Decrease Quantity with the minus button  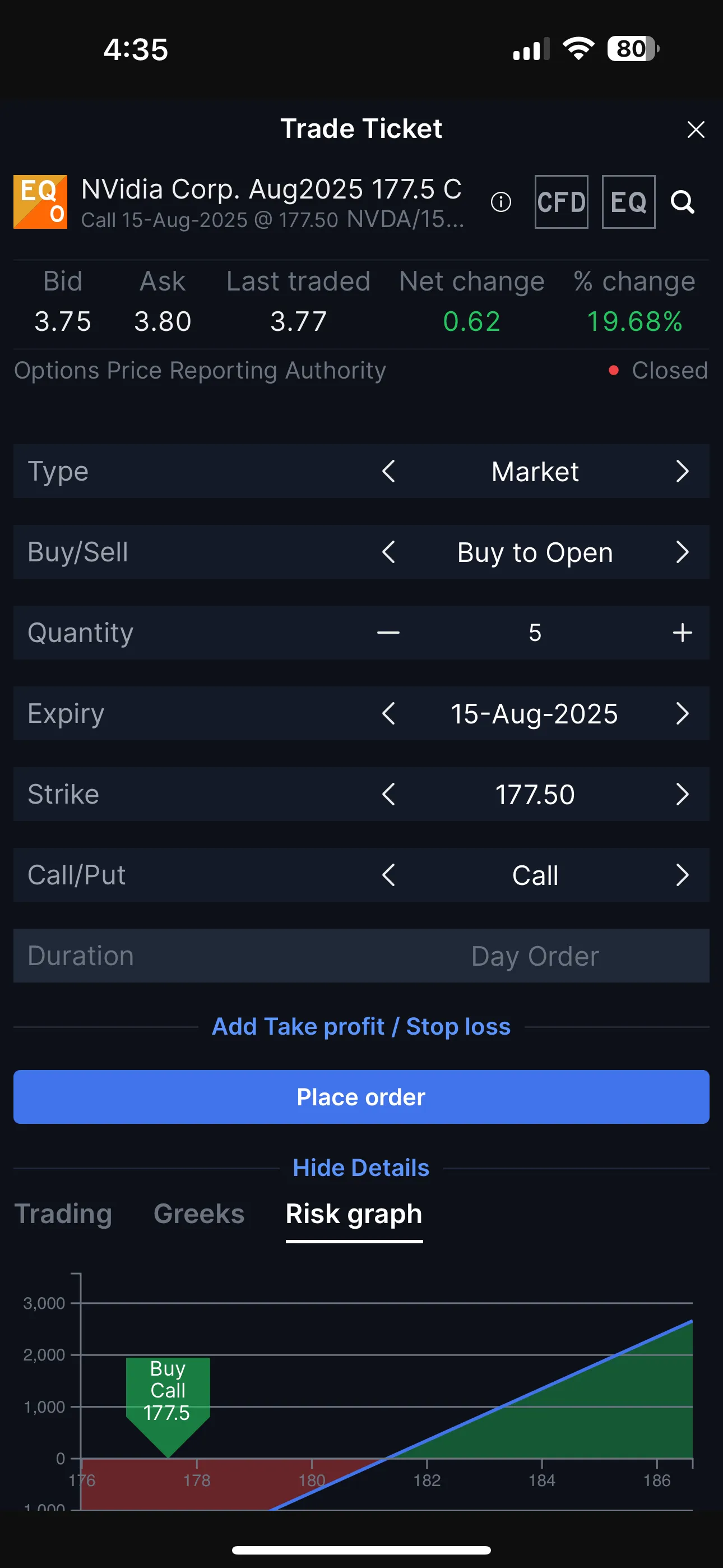coord(388,633)
